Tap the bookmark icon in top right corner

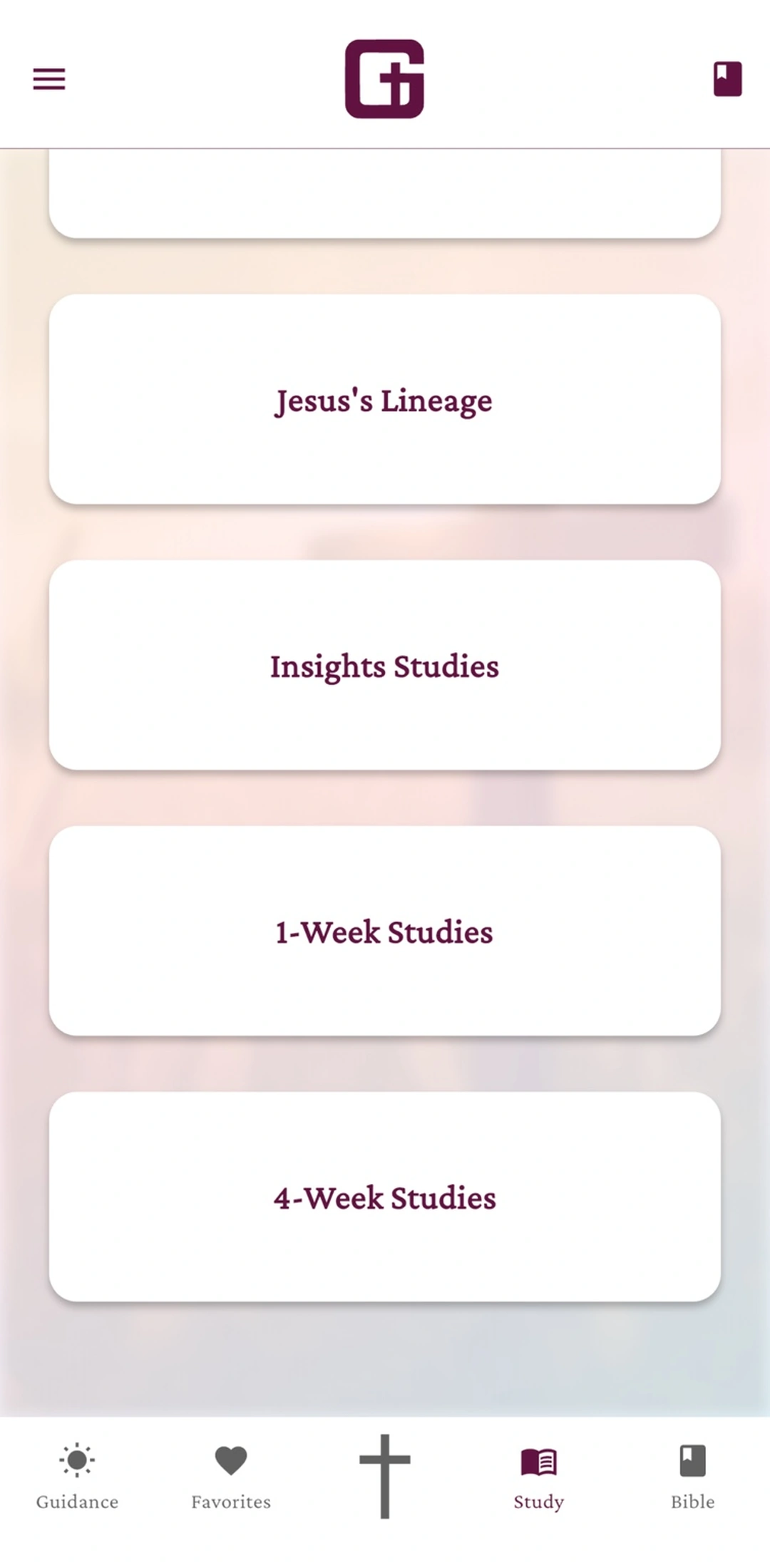pos(727,79)
